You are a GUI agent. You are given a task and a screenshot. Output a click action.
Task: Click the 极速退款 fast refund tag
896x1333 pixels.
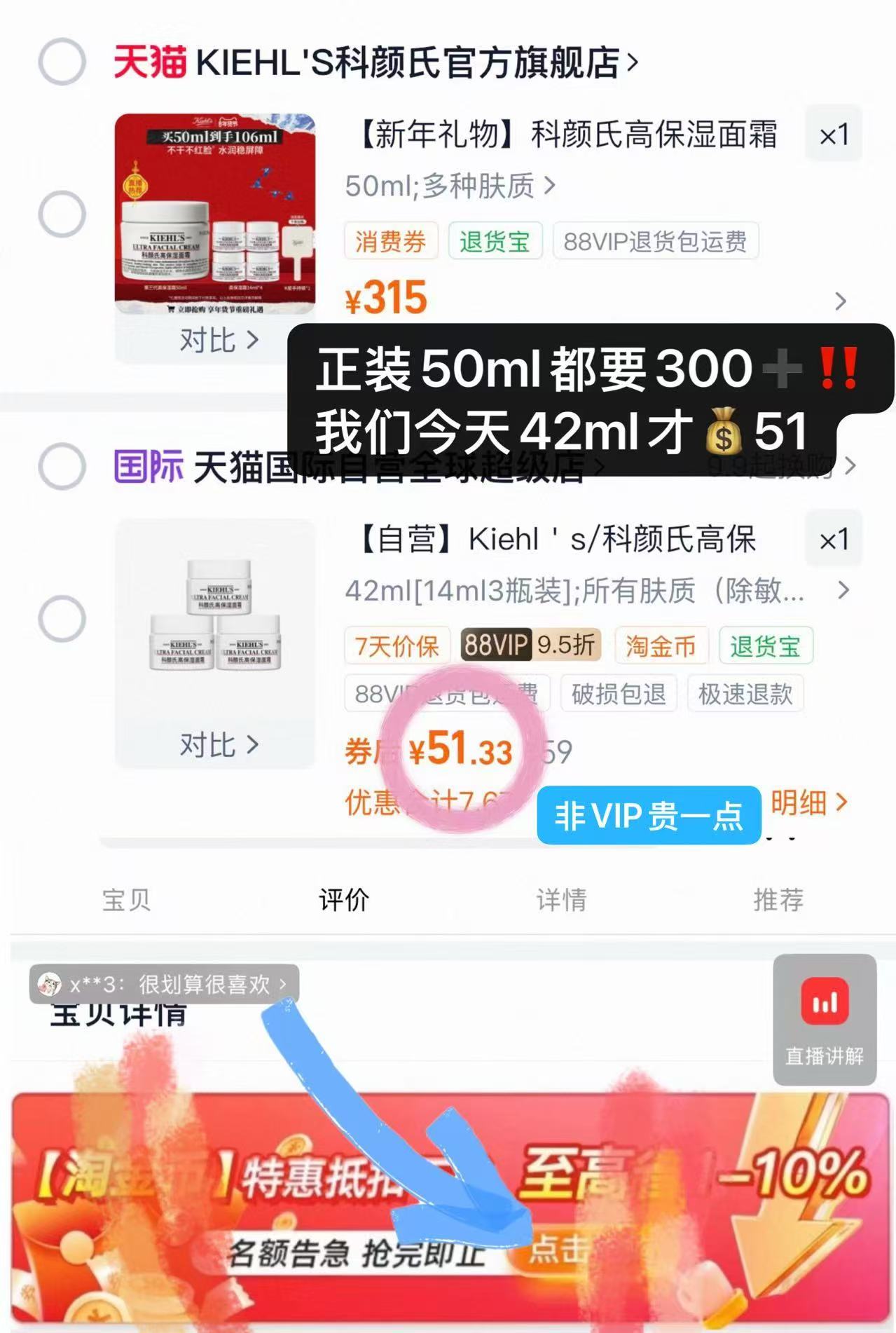click(745, 695)
